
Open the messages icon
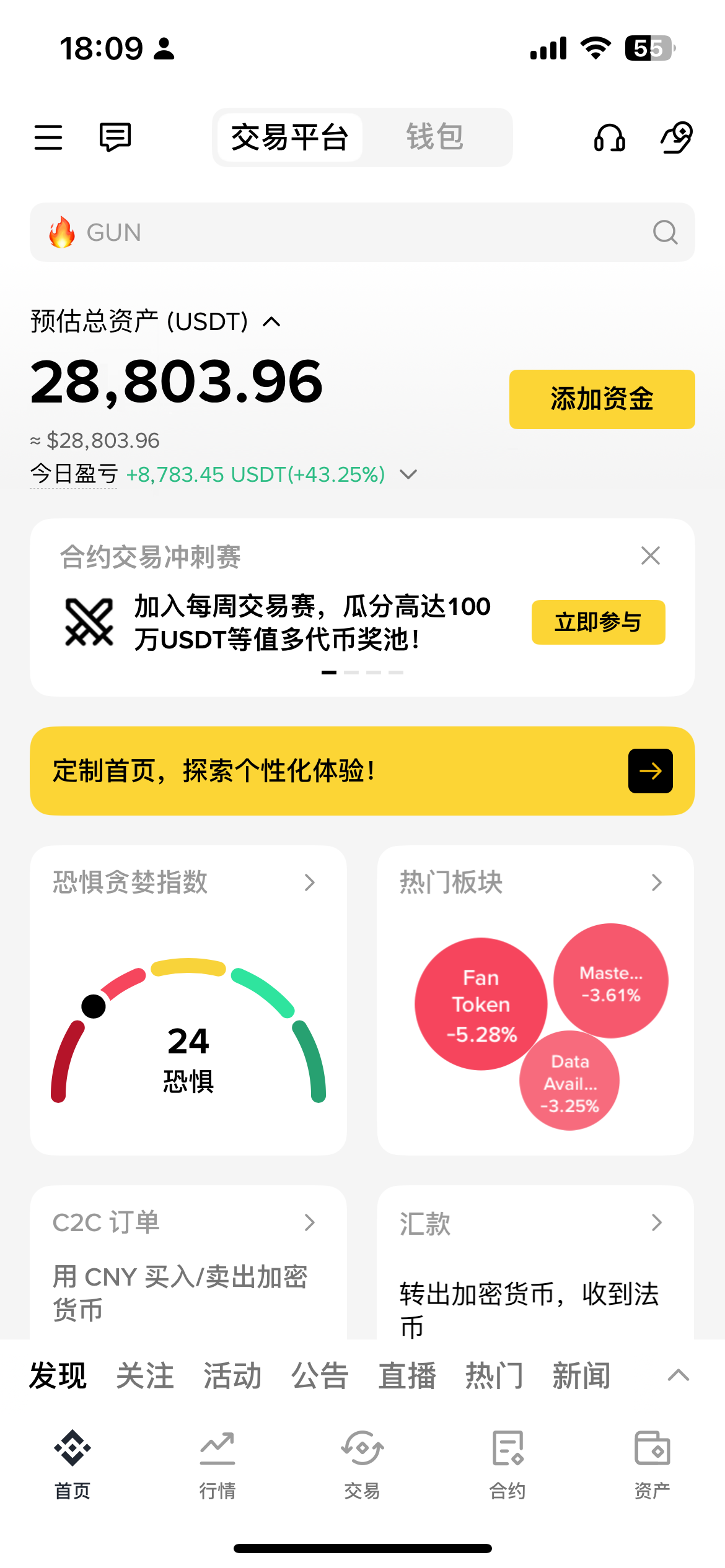click(115, 137)
